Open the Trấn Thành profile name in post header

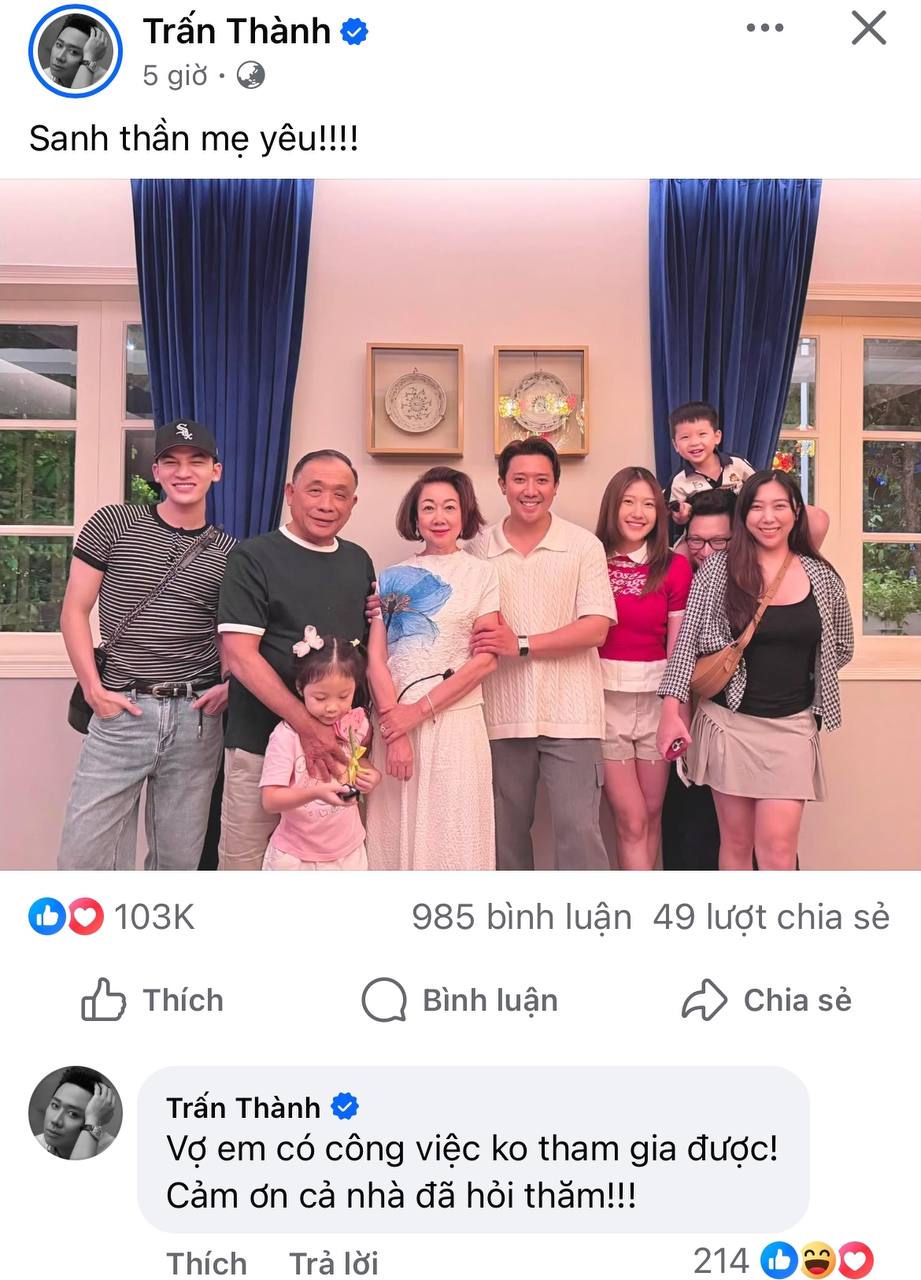237,32
